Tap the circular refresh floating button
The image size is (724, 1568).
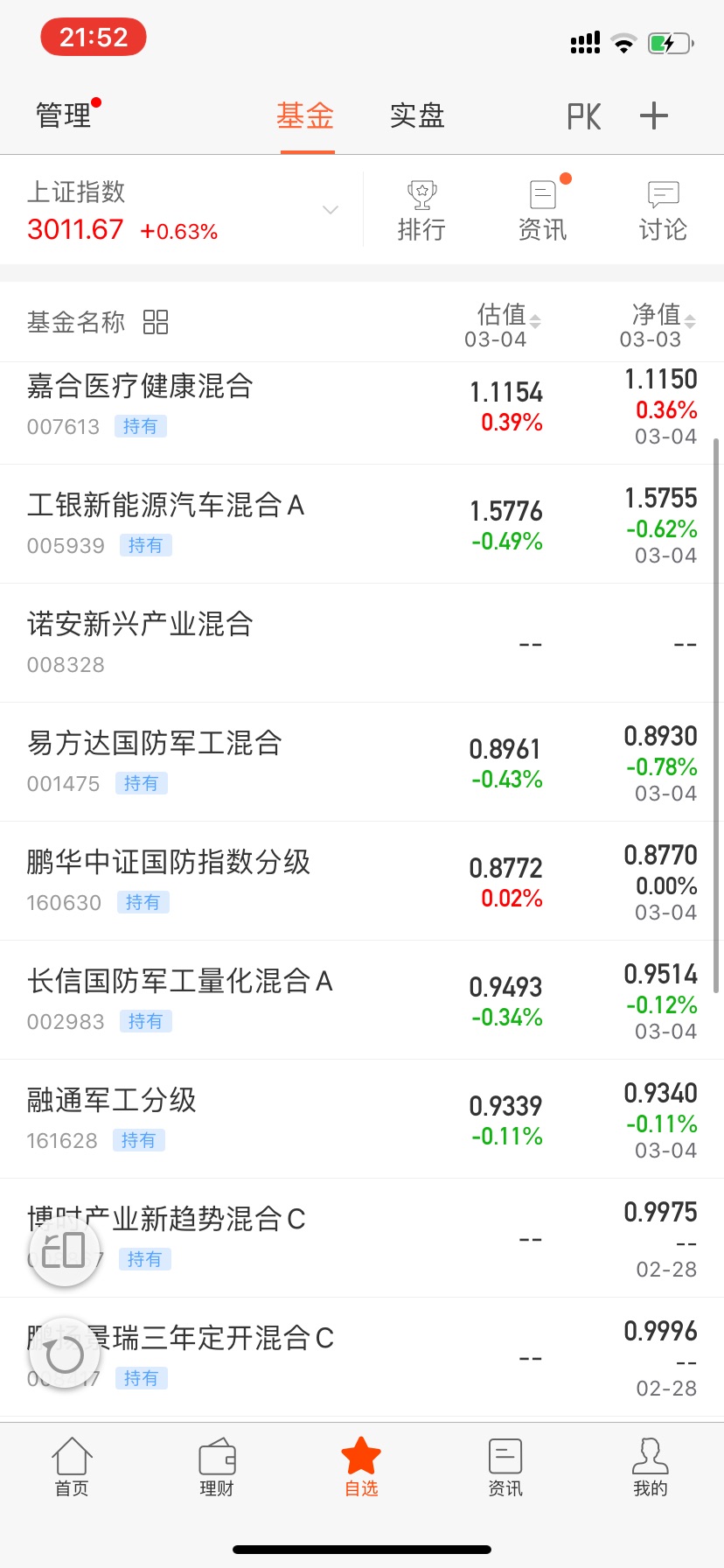point(64,1354)
